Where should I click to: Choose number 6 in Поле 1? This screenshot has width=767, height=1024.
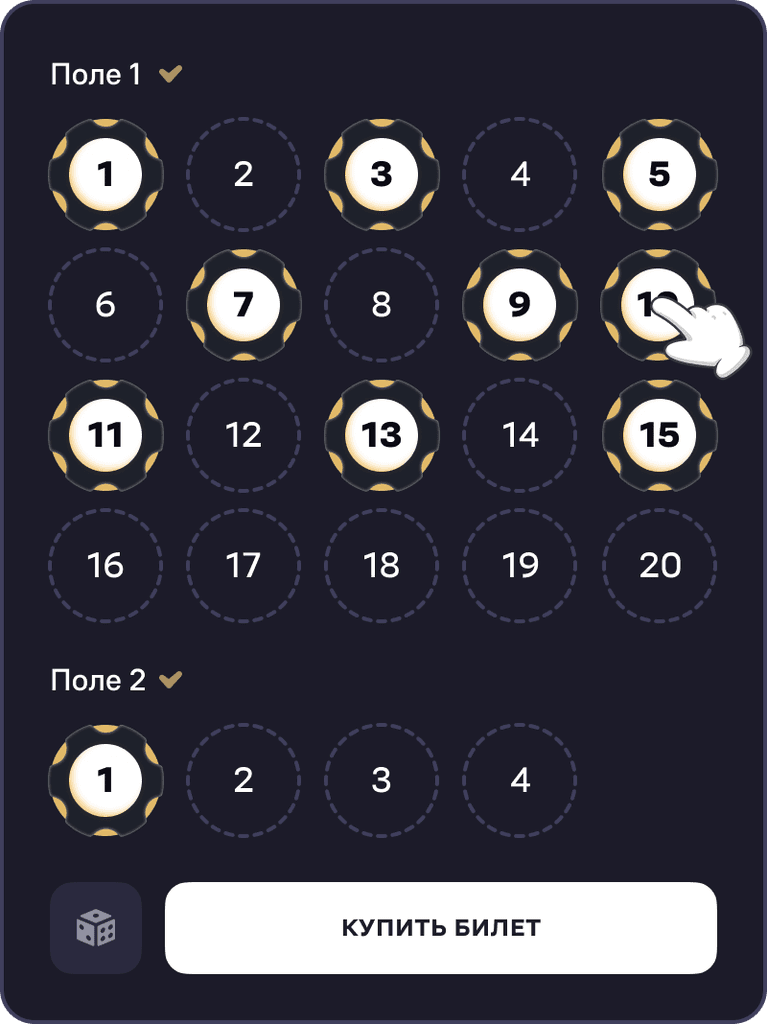pyautogui.click(x=106, y=305)
